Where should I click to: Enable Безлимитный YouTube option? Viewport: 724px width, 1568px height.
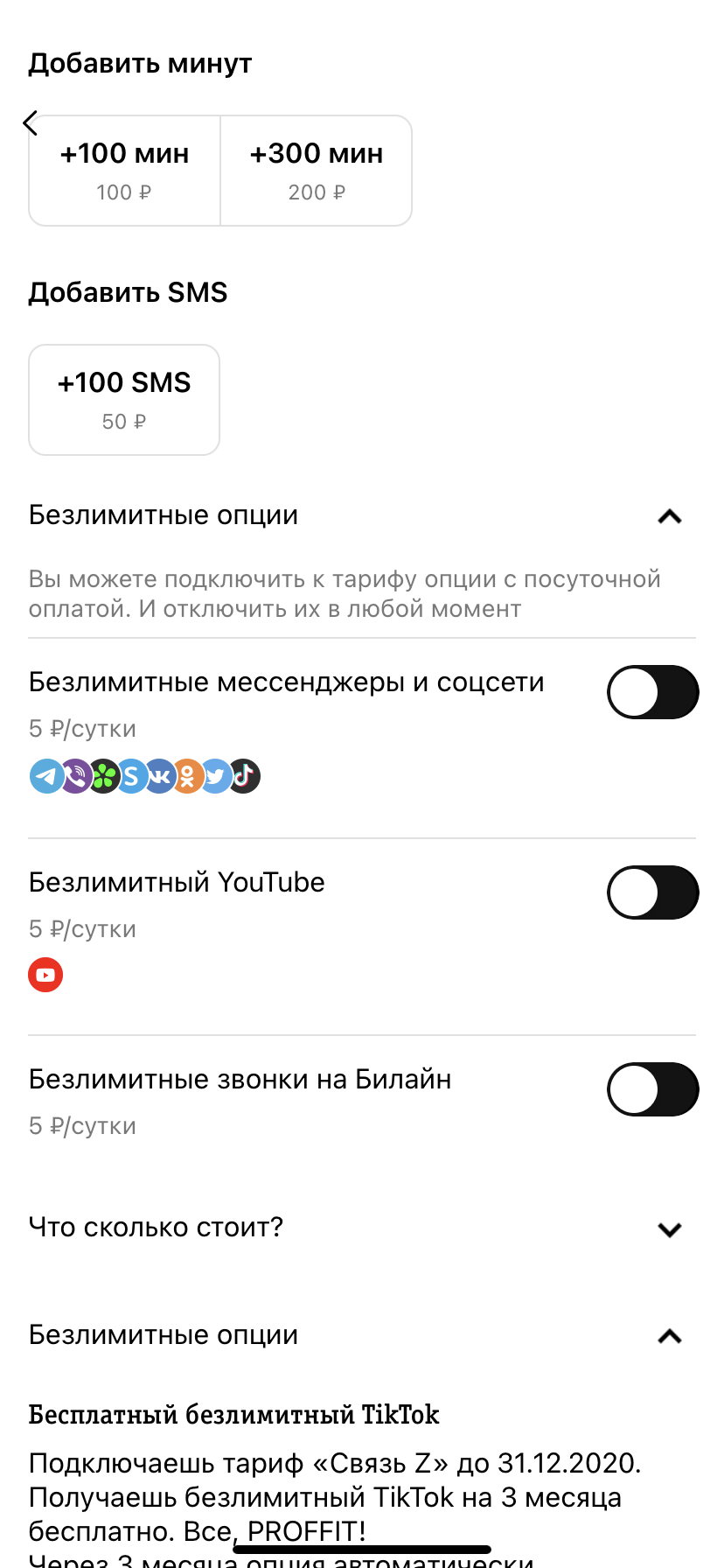[x=652, y=892]
